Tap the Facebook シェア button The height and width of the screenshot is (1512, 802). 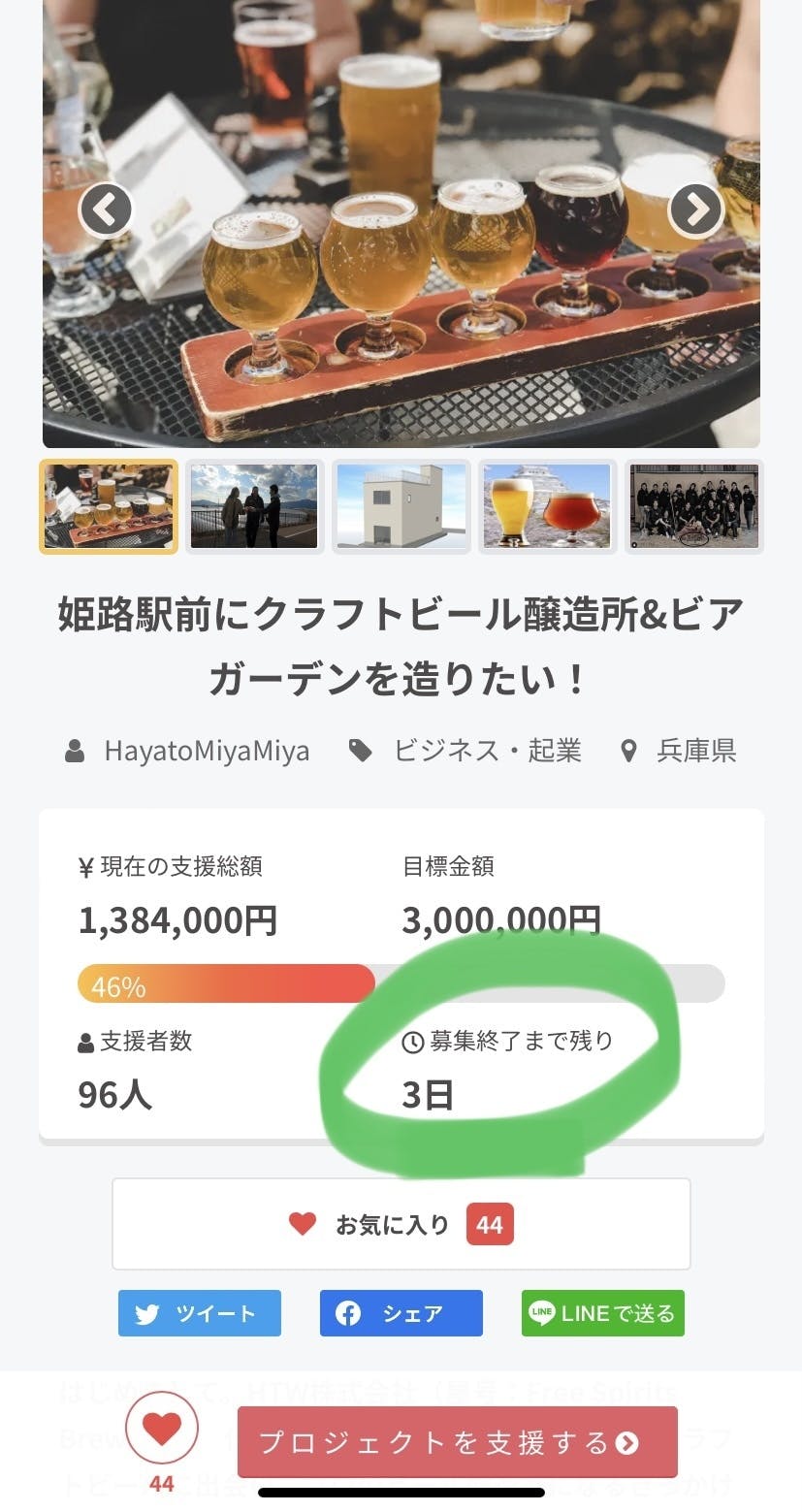[401, 1313]
